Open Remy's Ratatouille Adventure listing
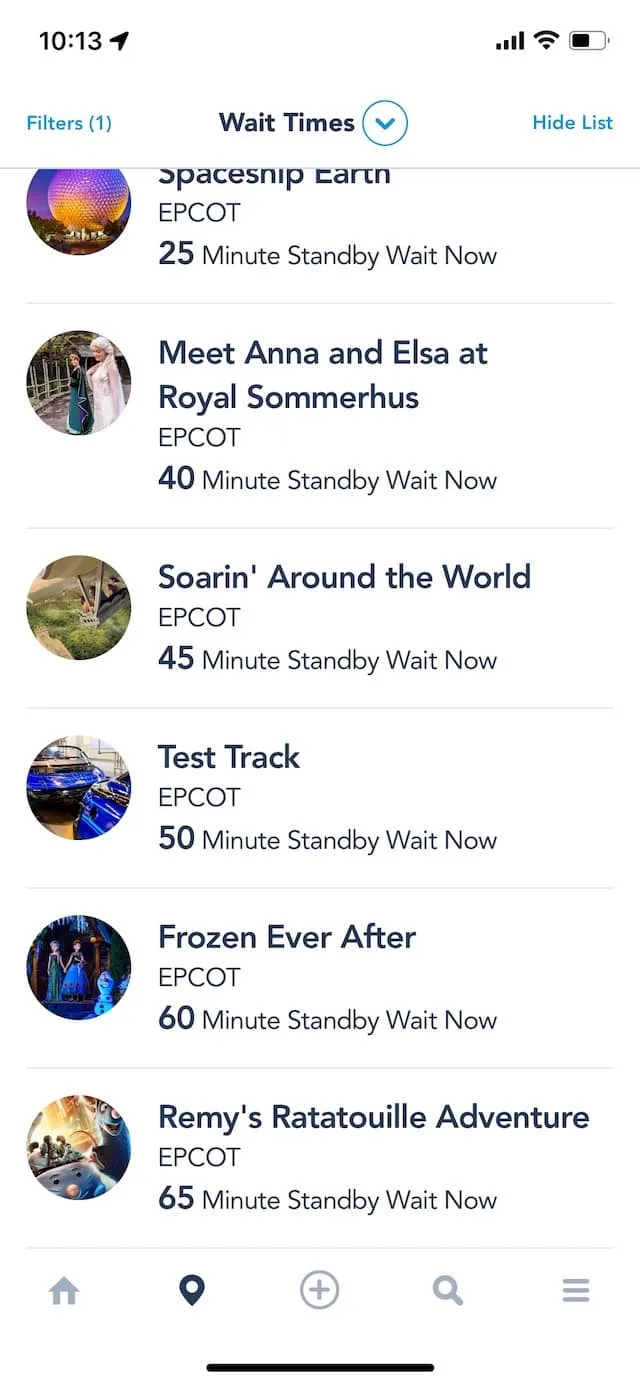This screenshot has width=640, height=1385. [320, 1158]
